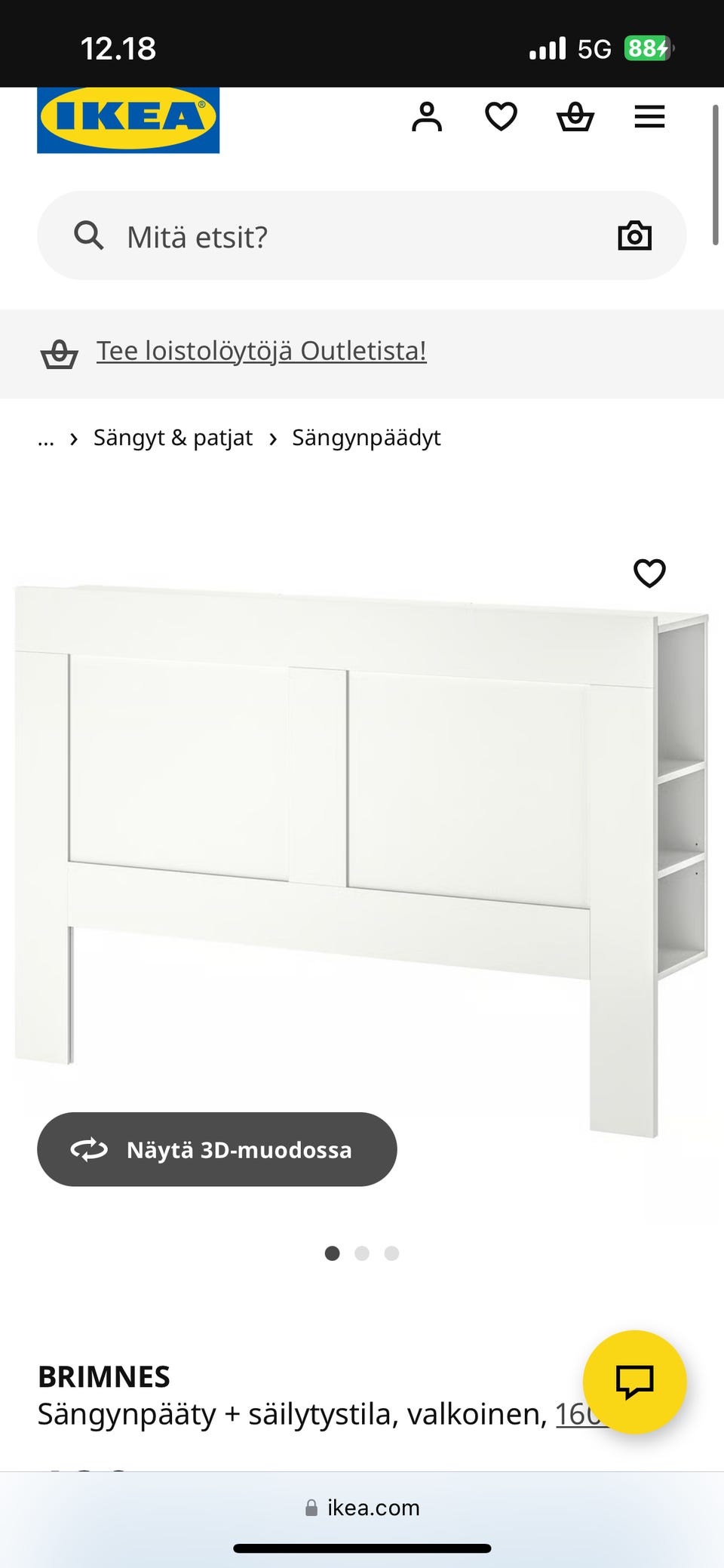The width and height of the screenshot is (724, 1568).
Task: Select the second carousel dot
Action: pos(363,1253)
